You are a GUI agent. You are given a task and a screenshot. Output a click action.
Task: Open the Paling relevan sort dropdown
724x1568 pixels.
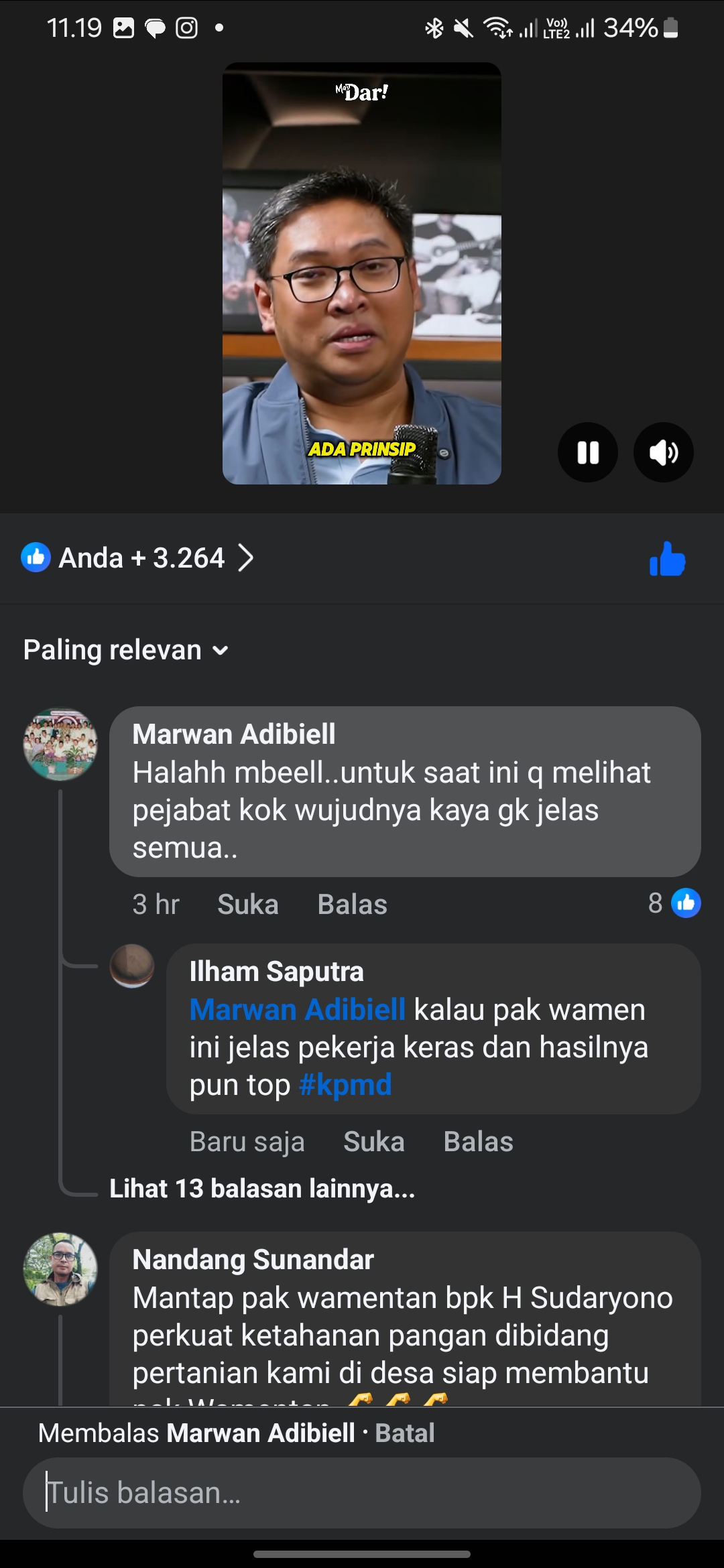(126, 650)
